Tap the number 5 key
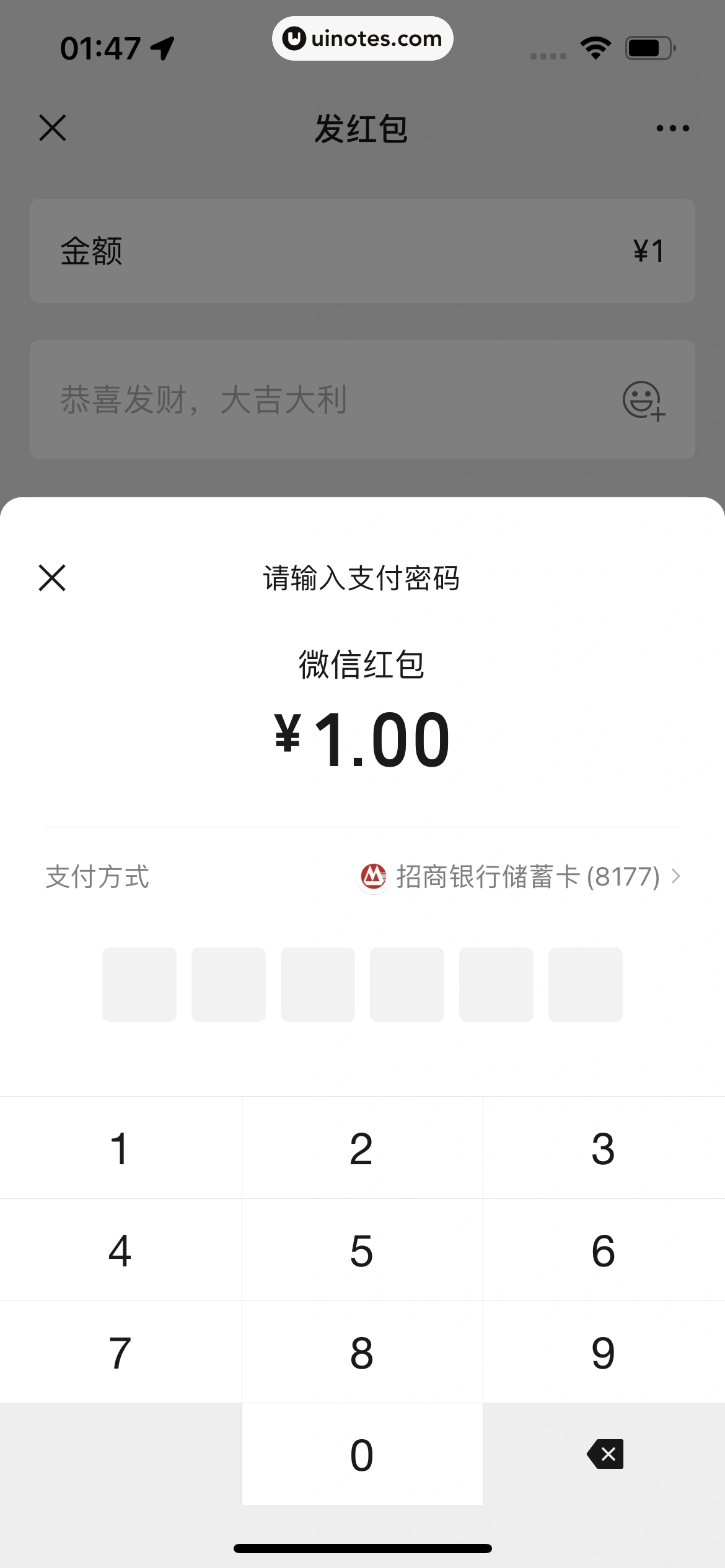 (362, 1250)
